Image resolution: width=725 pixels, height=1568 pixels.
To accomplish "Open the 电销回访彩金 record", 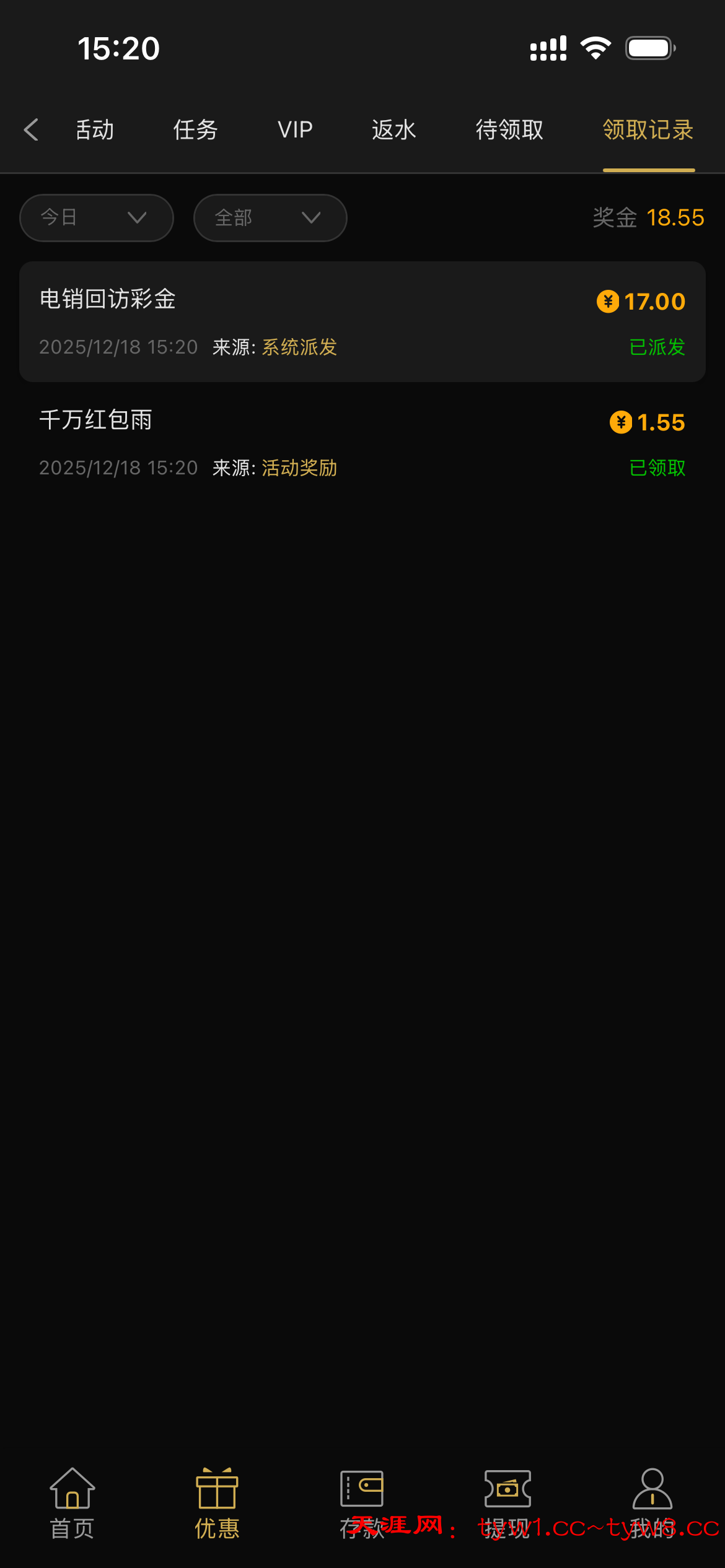I will [x=362, y=321].
